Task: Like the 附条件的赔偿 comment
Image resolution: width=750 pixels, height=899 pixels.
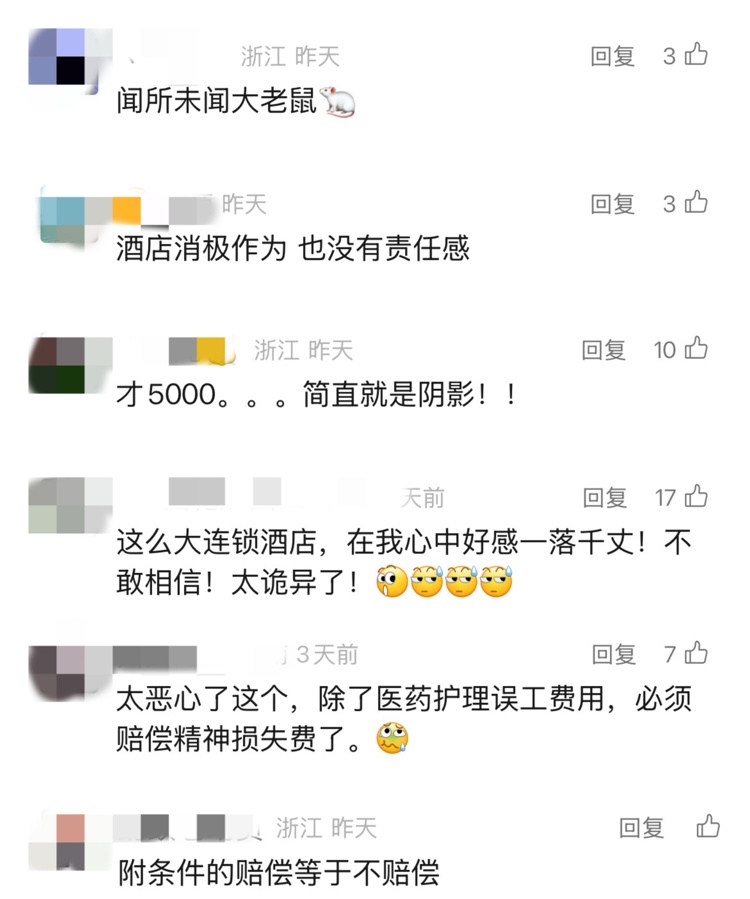Action: 708,827
